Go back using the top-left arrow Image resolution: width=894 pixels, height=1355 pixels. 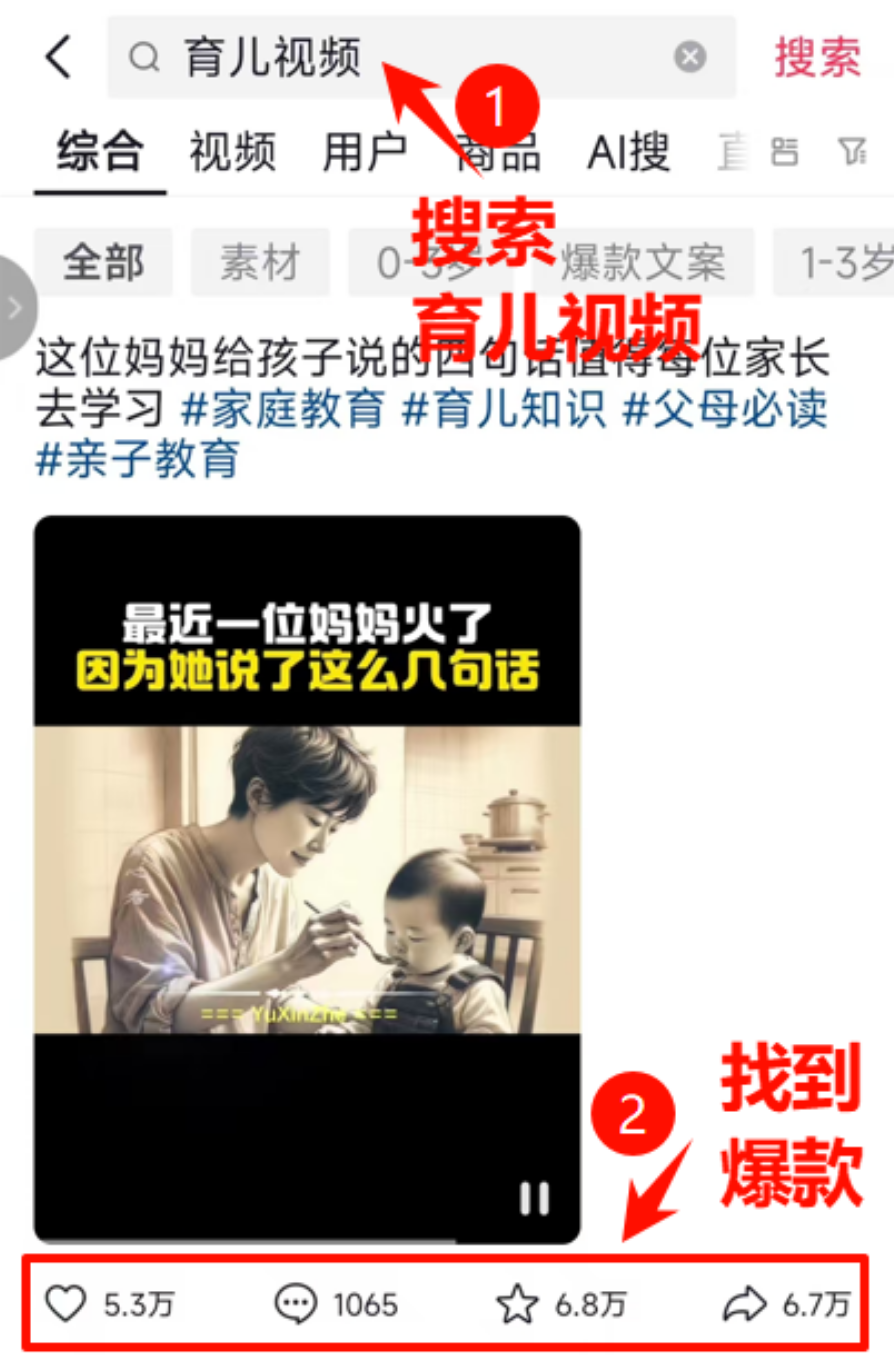(58, 57)
